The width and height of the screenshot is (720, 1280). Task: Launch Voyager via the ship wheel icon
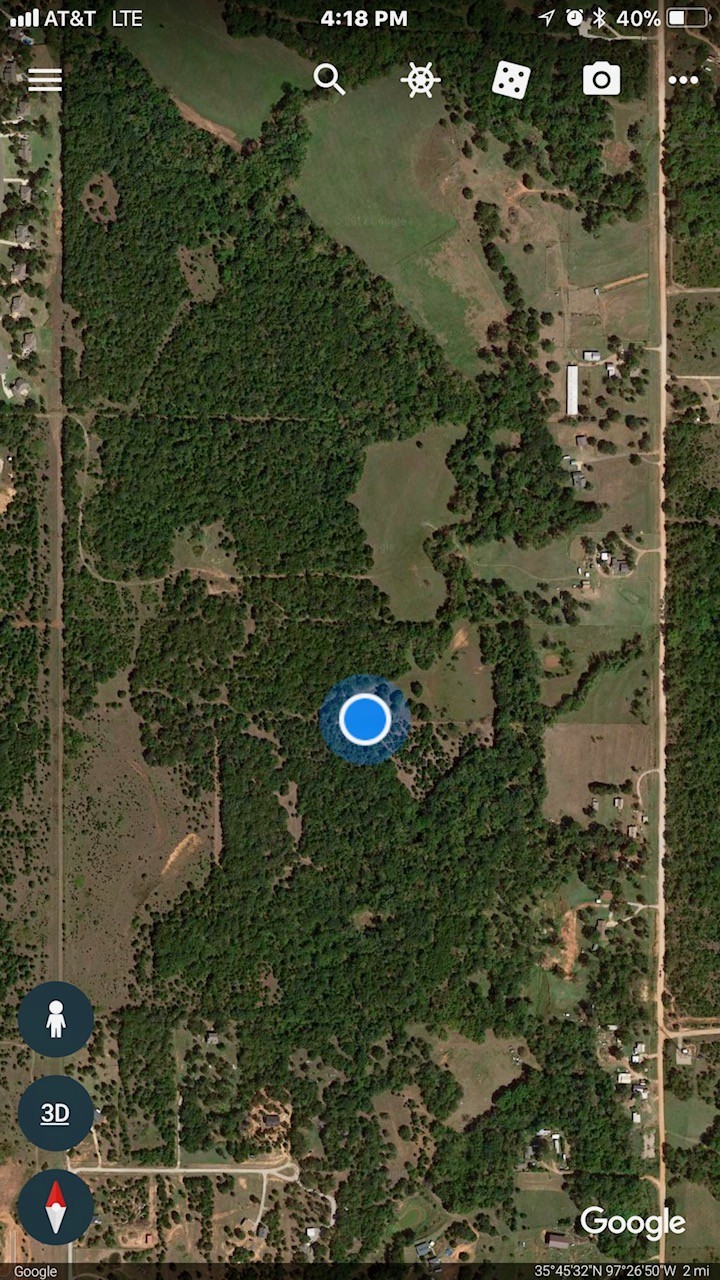pyautogui.click(x=420, y=79)
